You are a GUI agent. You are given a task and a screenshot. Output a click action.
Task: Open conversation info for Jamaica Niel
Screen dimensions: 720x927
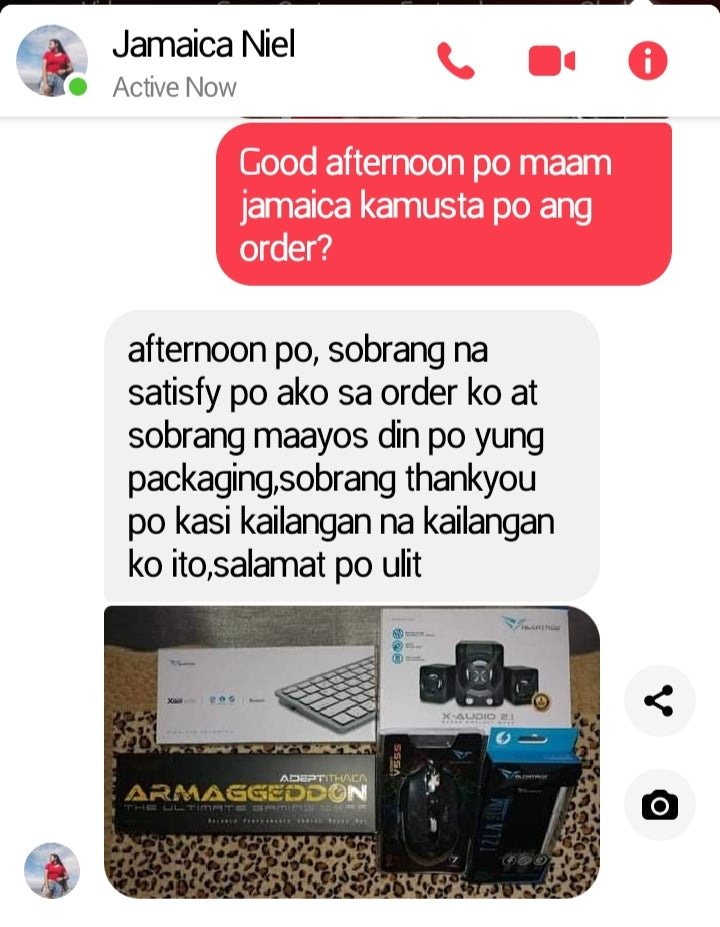647,62
